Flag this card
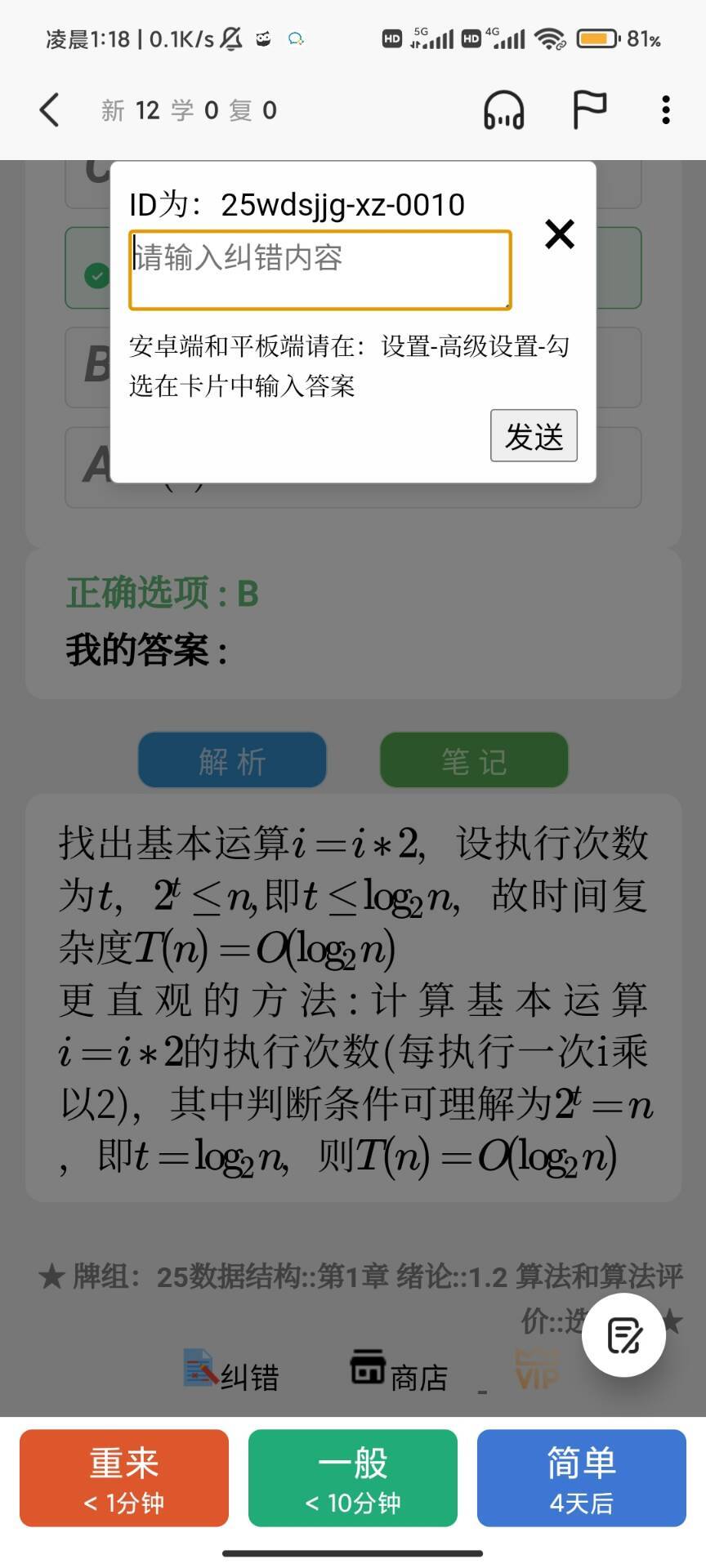 point(588,109)
